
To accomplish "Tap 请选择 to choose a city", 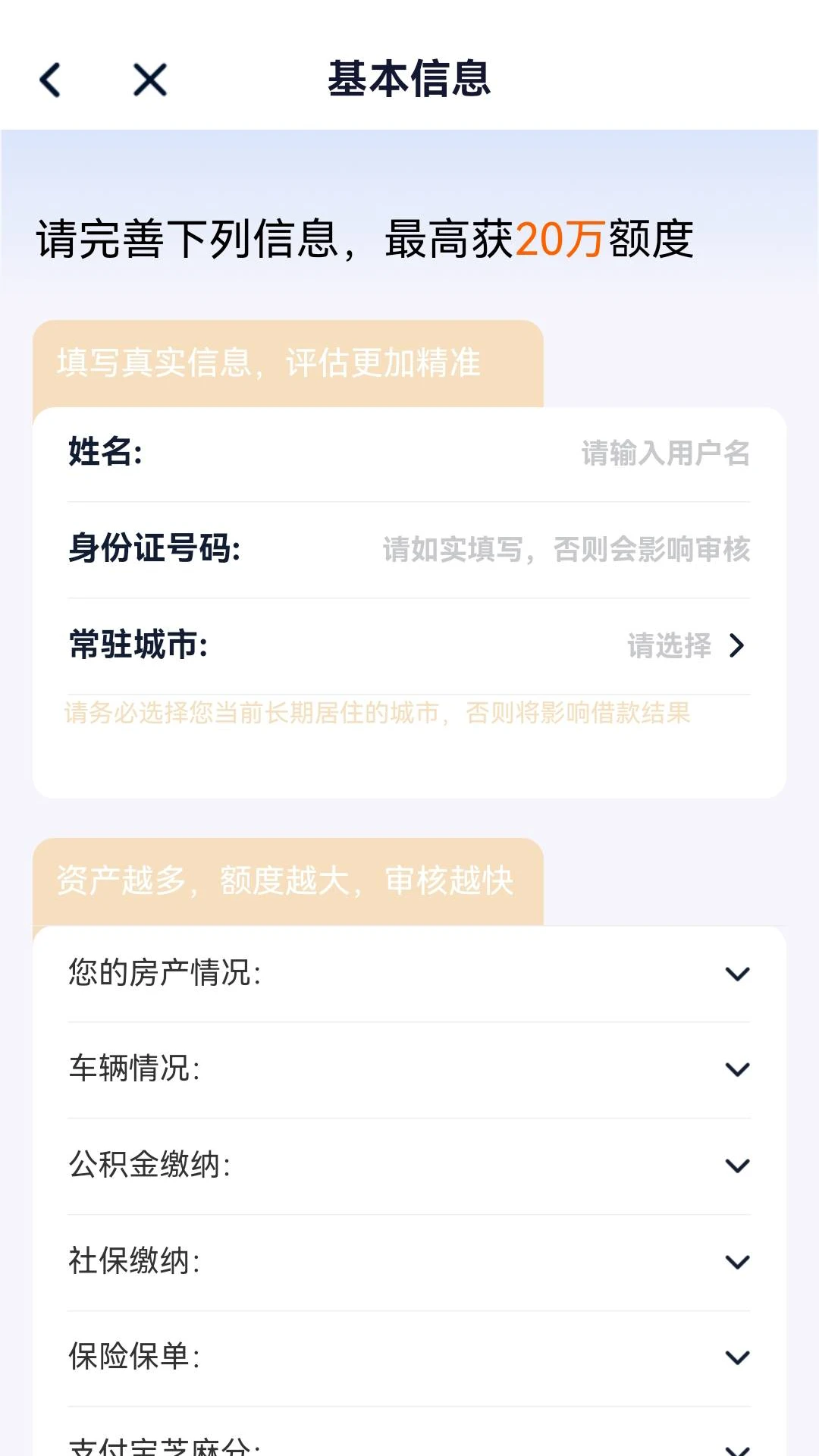I will coord(669,647).
